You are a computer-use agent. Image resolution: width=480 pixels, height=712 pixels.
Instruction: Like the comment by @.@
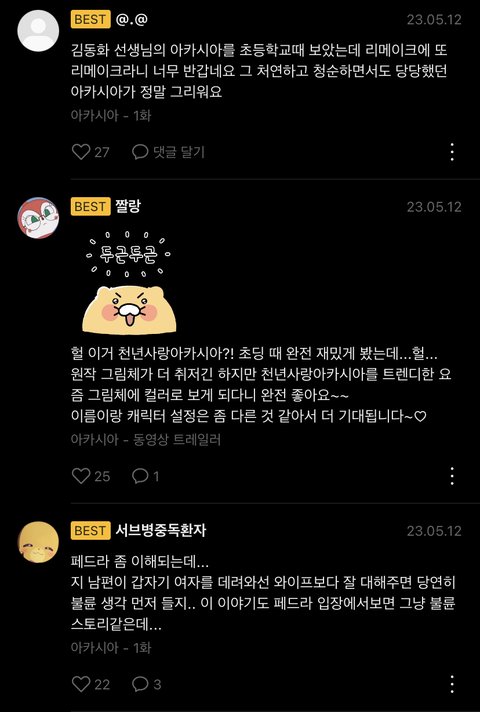pos(90,152)
